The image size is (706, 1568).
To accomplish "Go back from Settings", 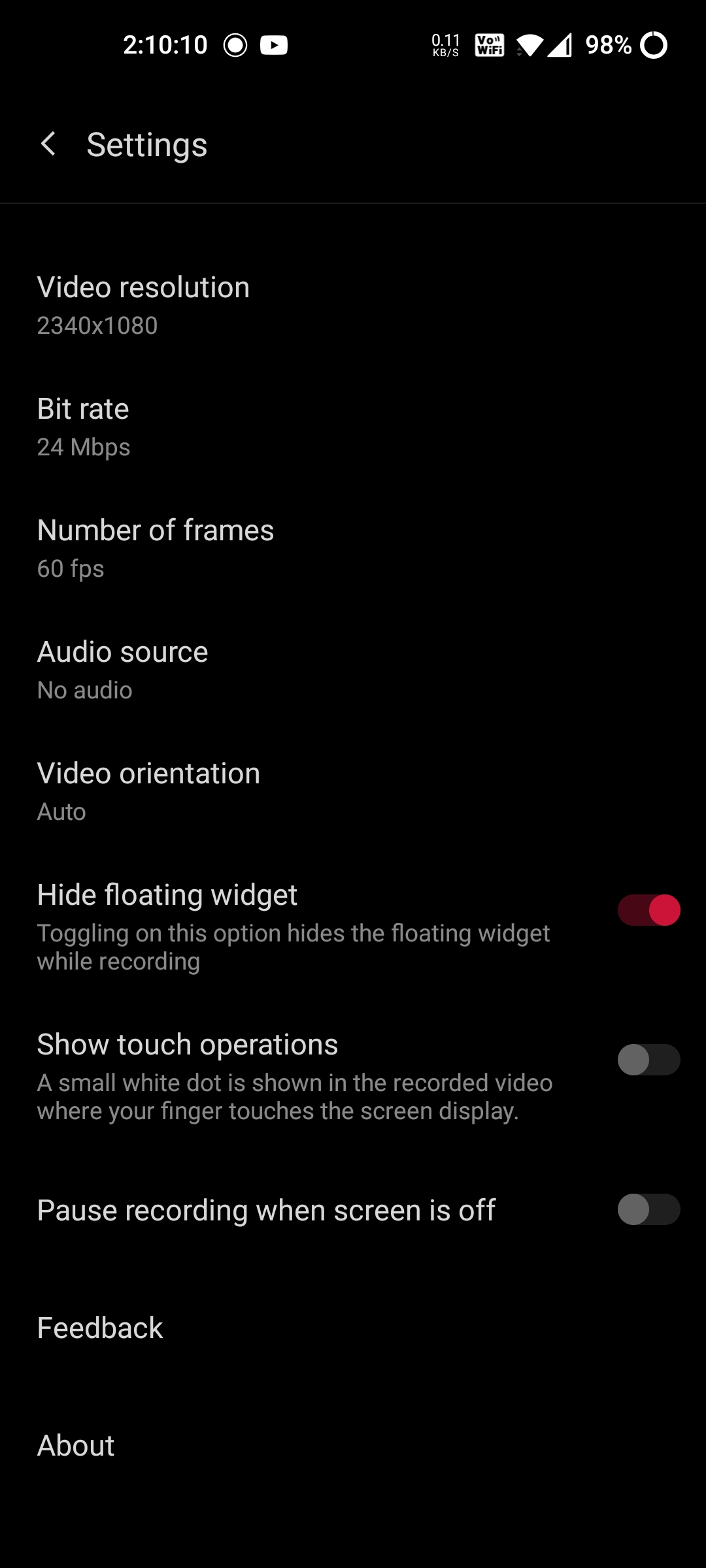I will (48, 144).
